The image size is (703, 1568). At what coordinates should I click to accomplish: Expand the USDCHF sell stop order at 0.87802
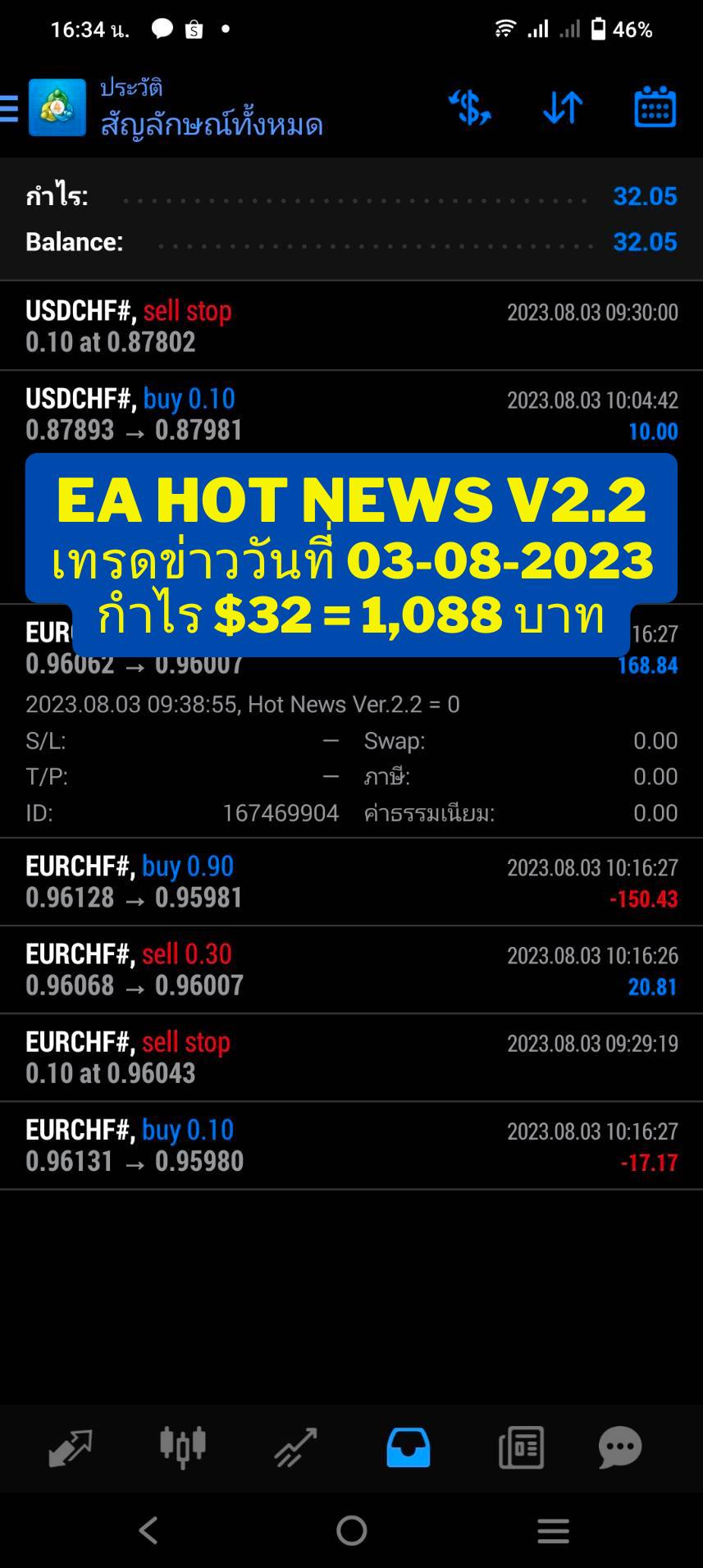[x=351, y=326]
